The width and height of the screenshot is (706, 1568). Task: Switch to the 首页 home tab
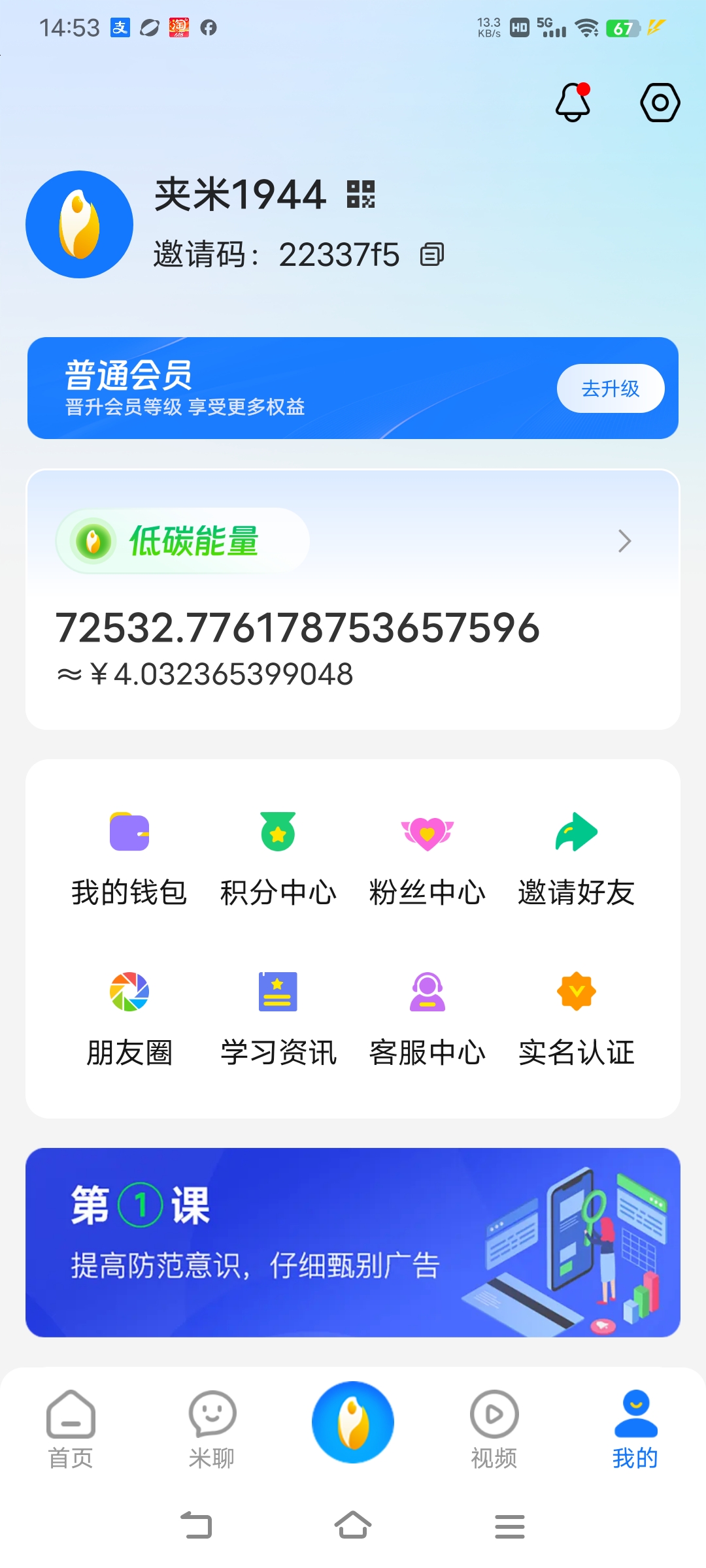coord(71,1429)
